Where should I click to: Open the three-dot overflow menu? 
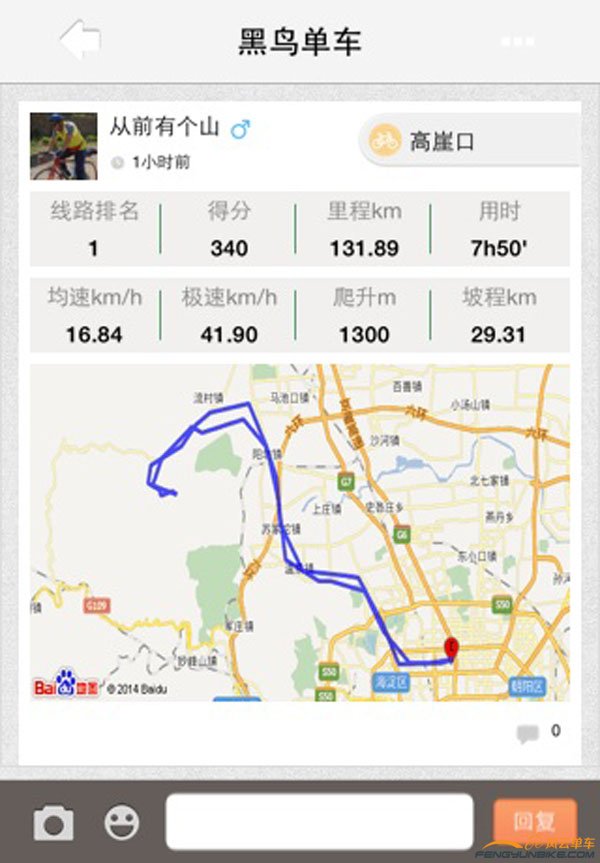coord(518,42)
